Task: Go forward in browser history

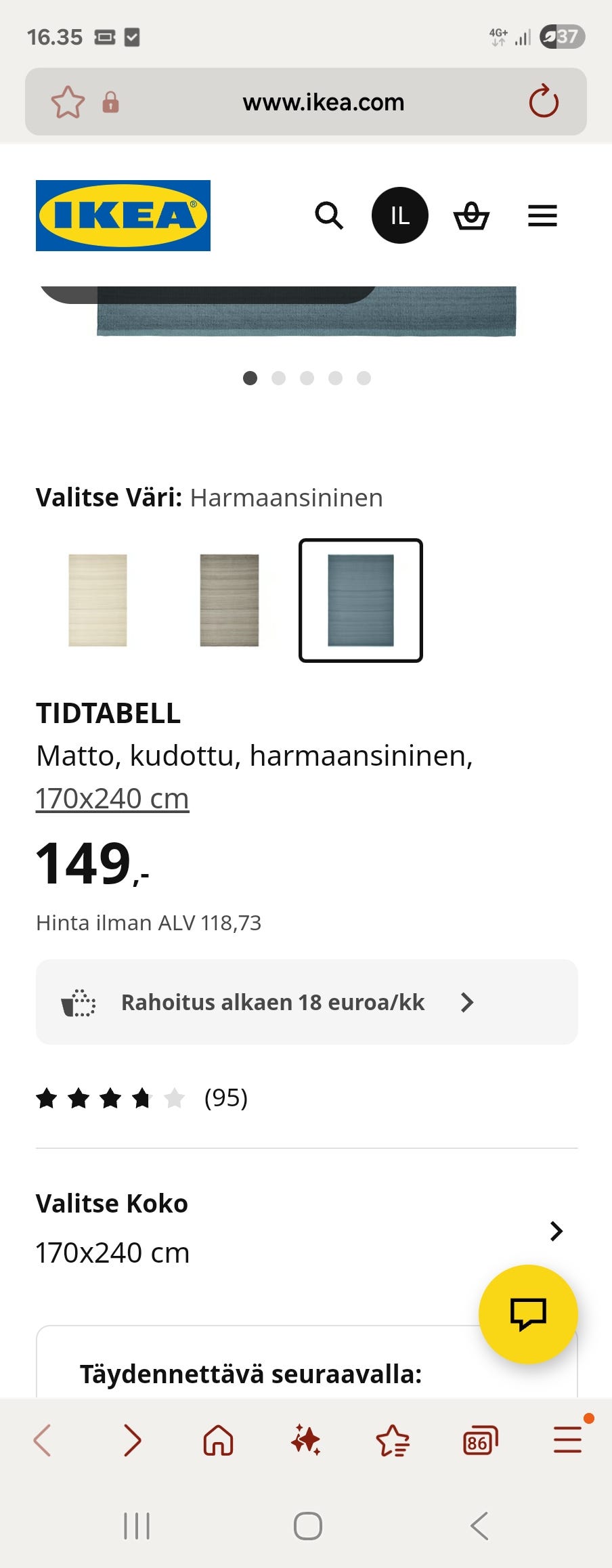Action: 132,1440
